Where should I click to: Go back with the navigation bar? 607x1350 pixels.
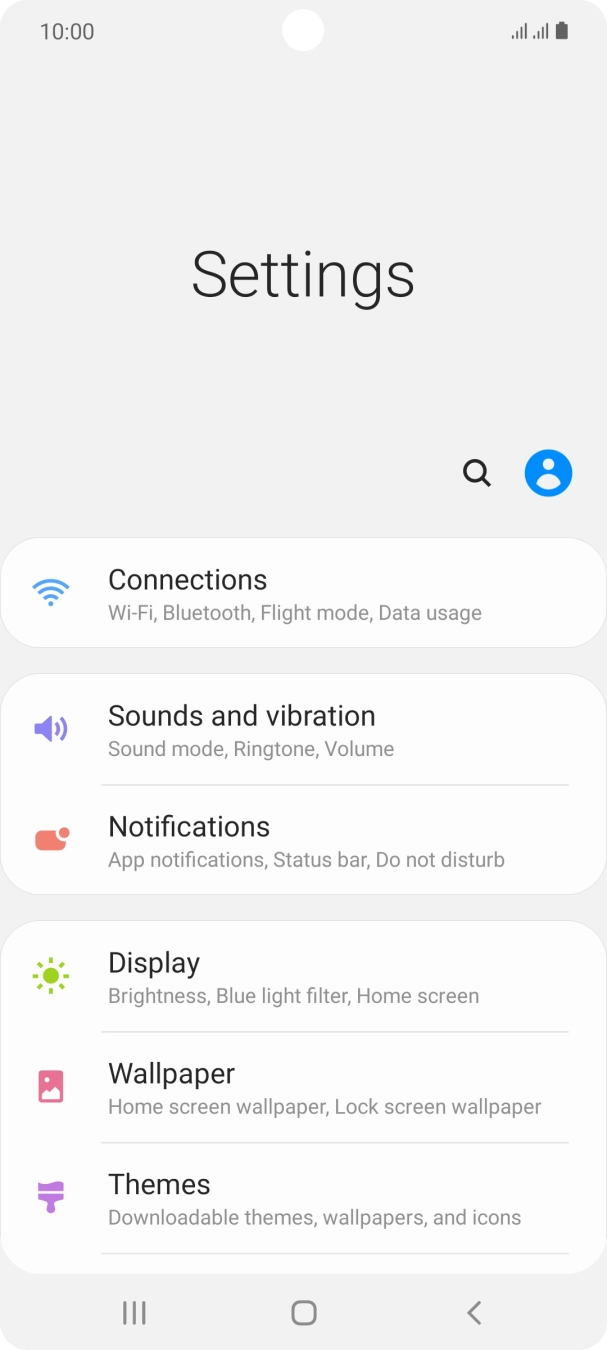coord(474,1312)
